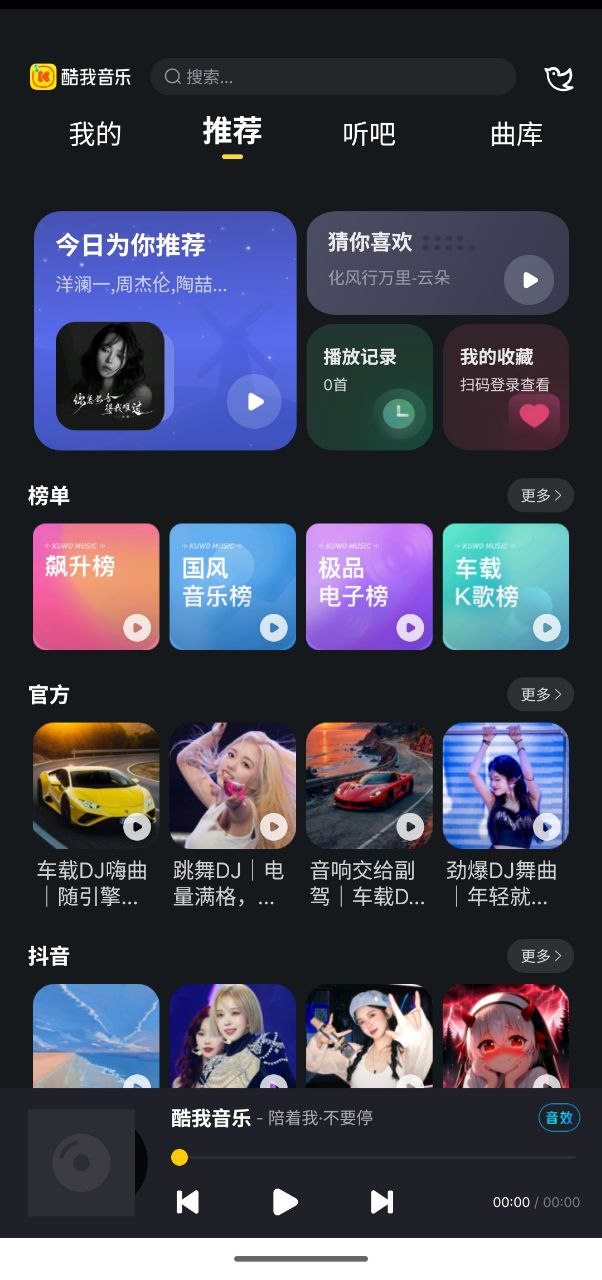Open 播放记录 history card
The width and height of the screenshot is (602, 1280).
click(x=369, y=386)
